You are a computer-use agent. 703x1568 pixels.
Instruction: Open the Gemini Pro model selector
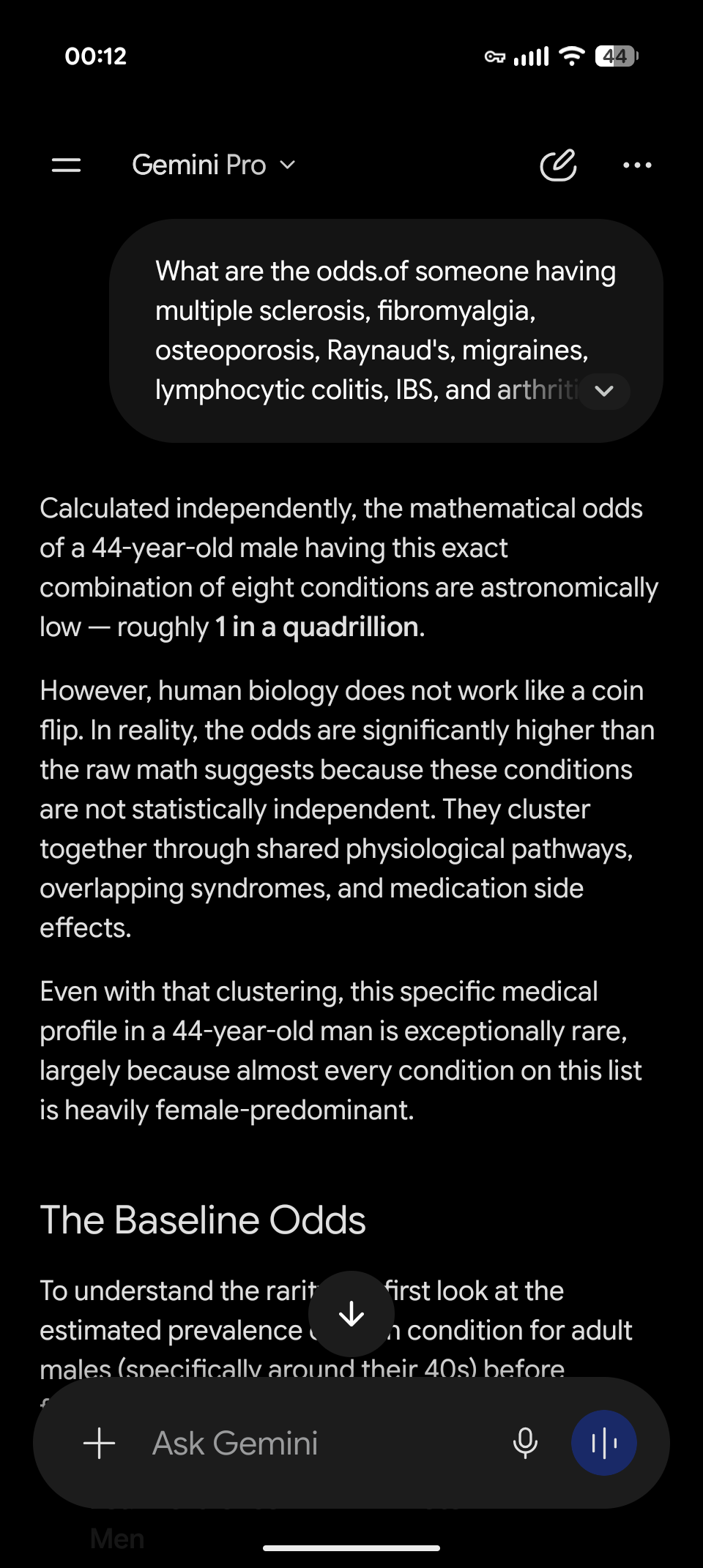click(213, 165)
